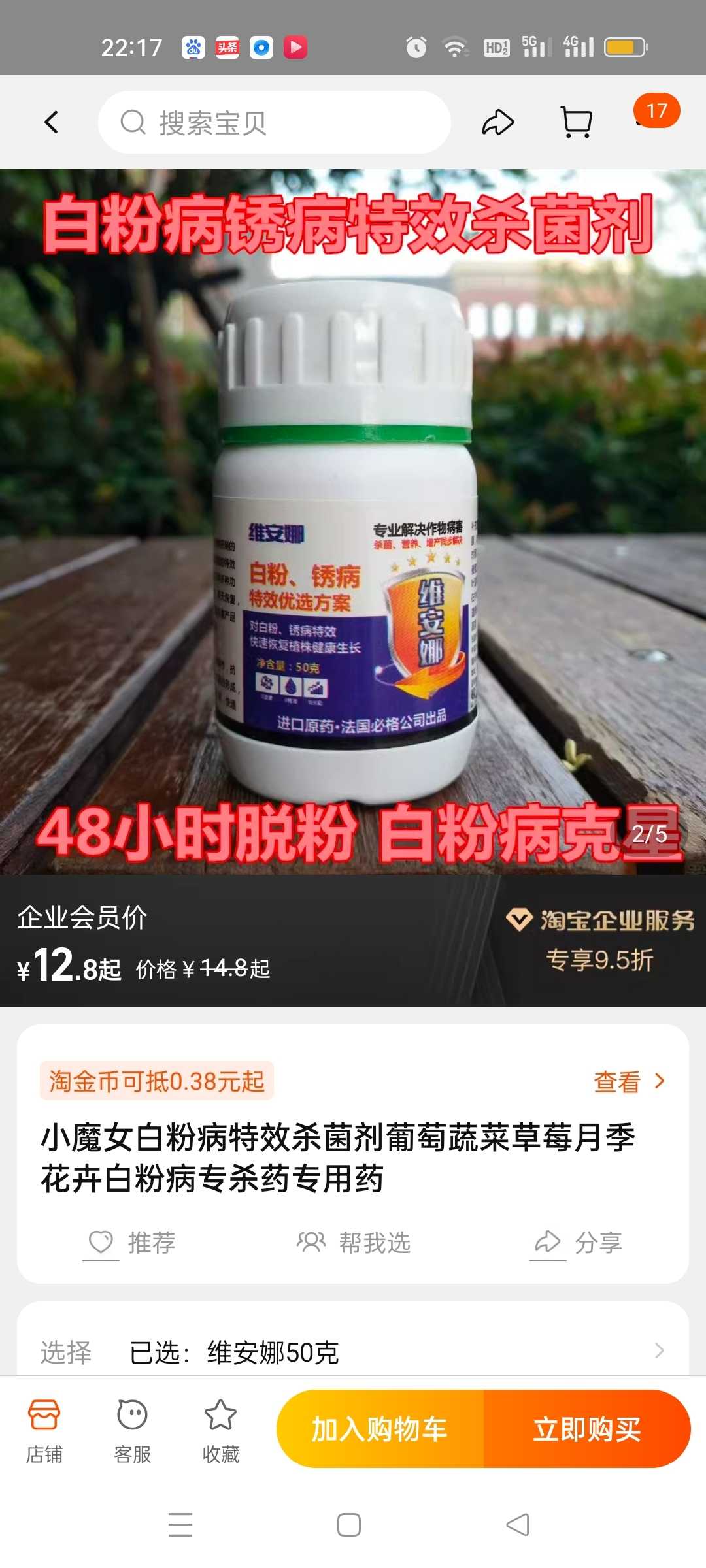The width and height of the screenshot is (706, 1568).
Task: Share this product via the top arrow icon
Action: tap(498, 122)
